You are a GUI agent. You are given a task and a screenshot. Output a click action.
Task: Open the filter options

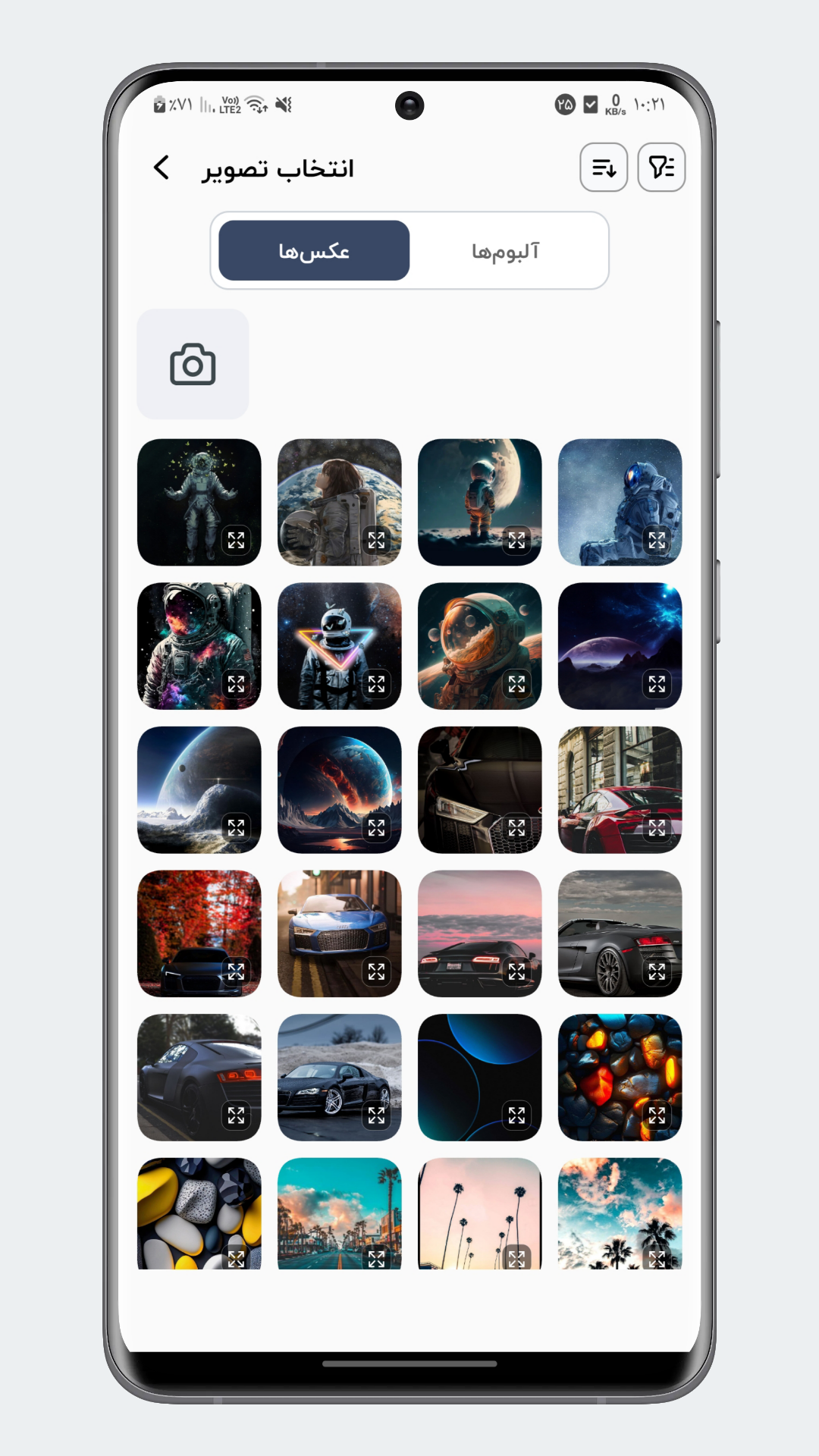coord(661,168)
